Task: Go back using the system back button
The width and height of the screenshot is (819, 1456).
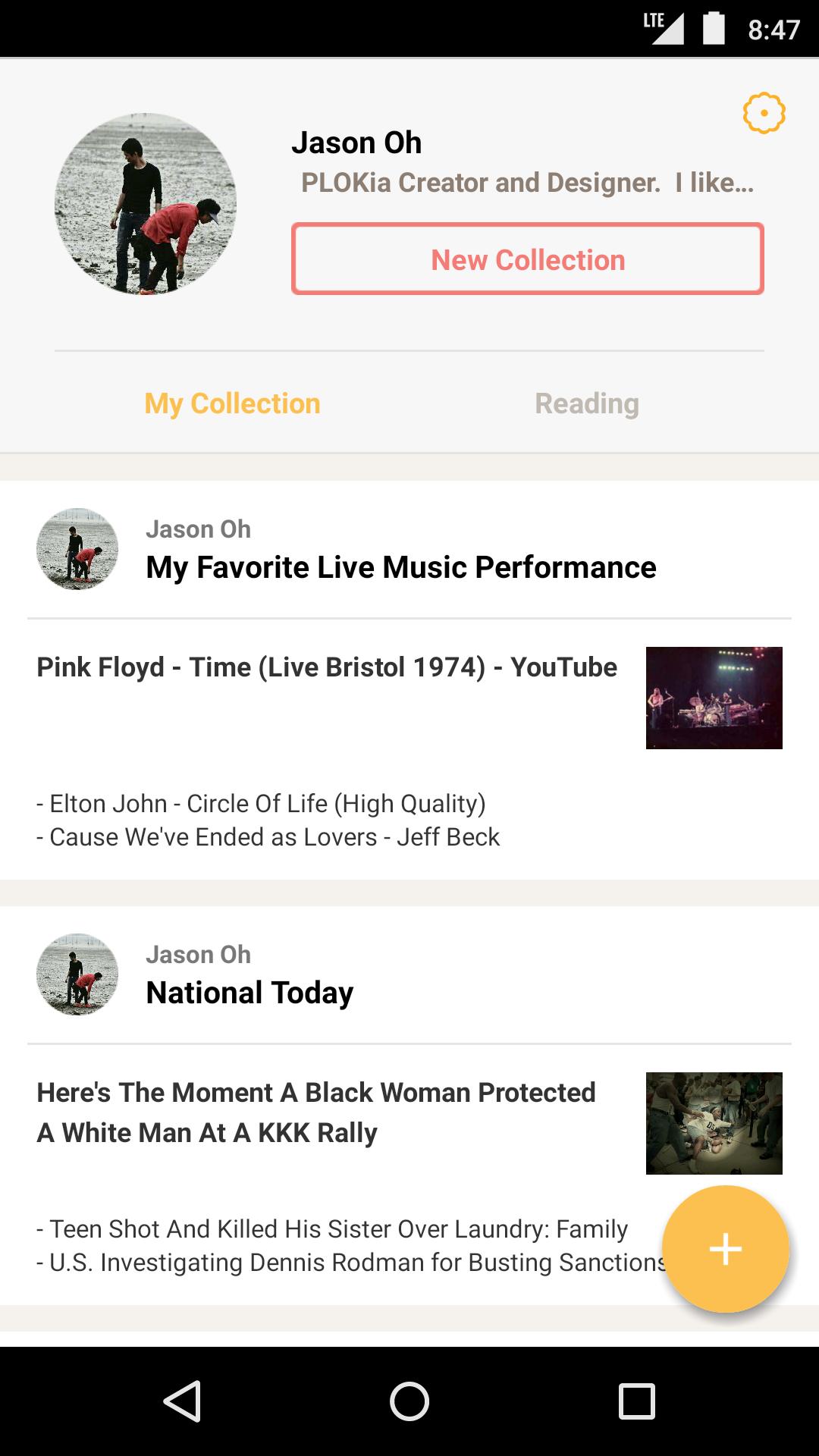Action: coord(182,1401)
